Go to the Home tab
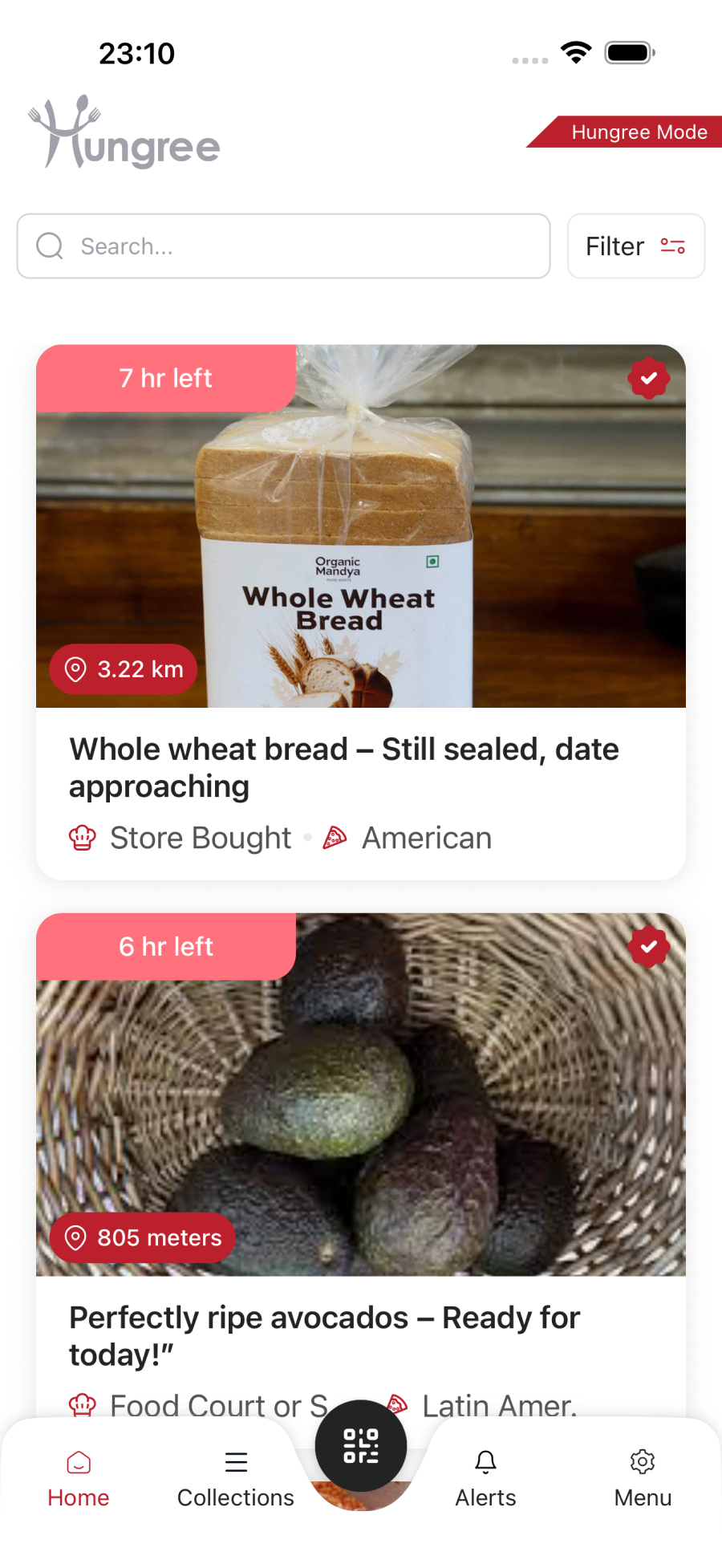The image size is (722, 1568). point(79,1478)
